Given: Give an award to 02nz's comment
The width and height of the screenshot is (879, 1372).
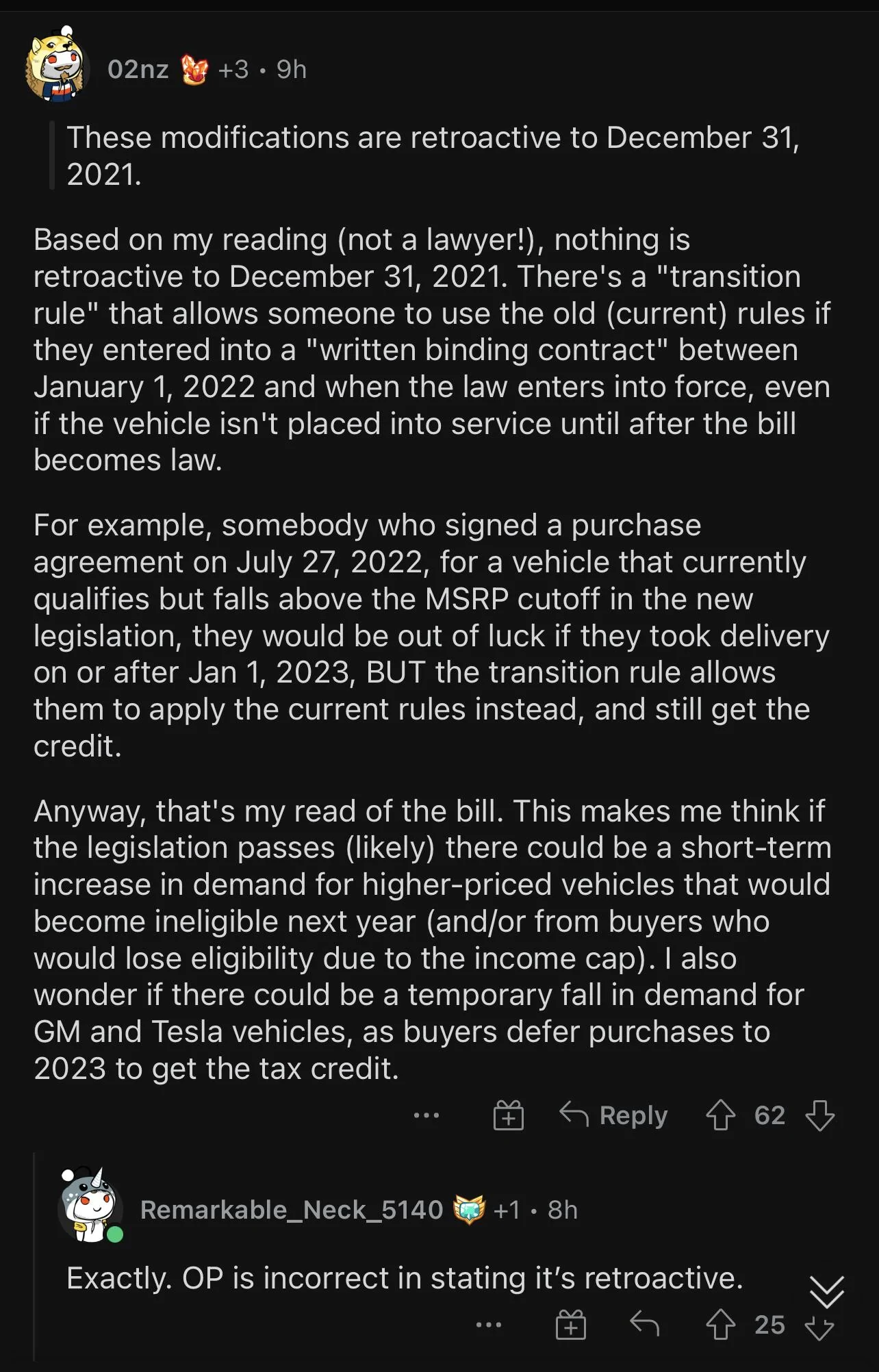Looking at the screenshot, I should [x=509, y=1115].
